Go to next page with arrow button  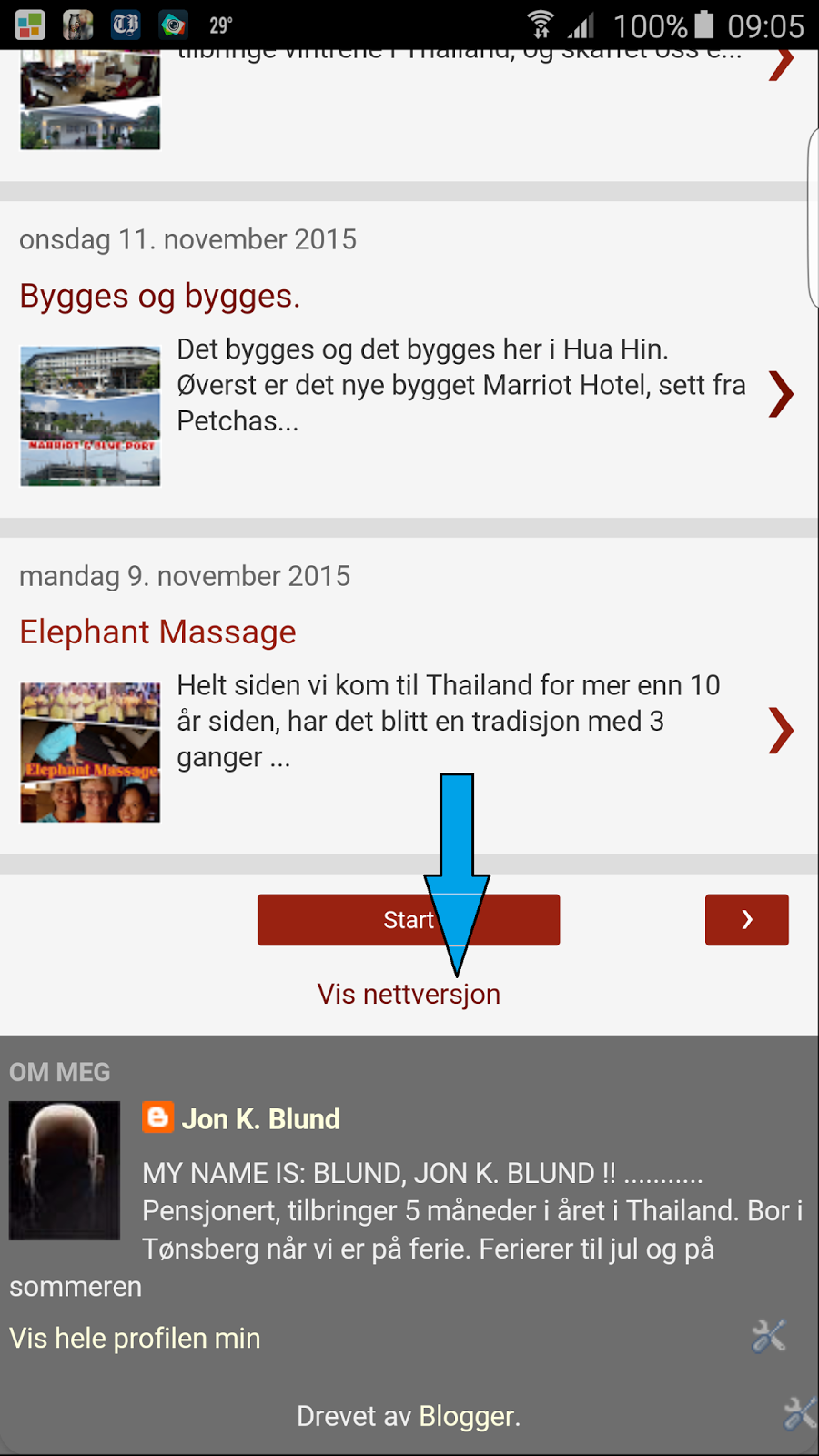click(x=746, y=920)
